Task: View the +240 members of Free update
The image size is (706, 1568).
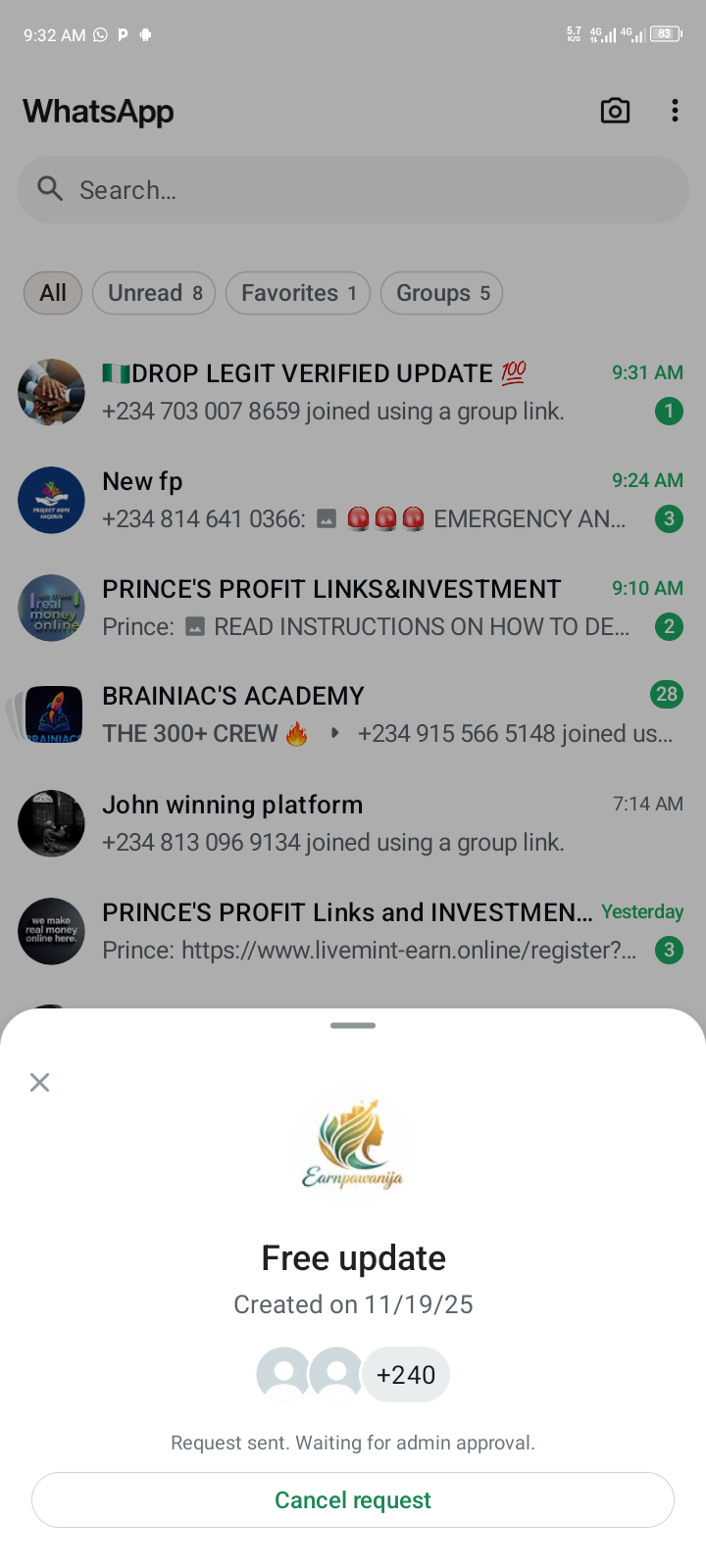Action: pos(406,1375)
